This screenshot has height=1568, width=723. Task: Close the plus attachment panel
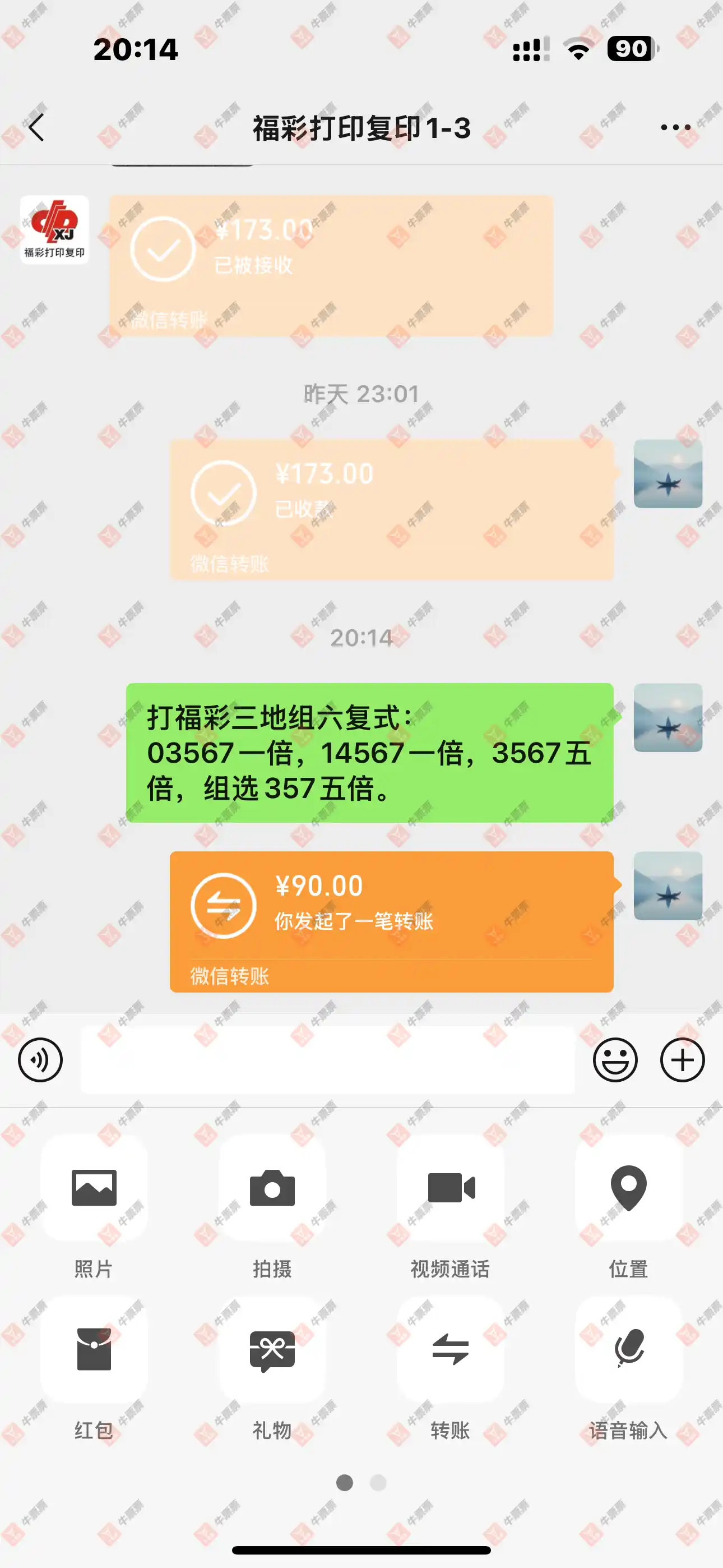682,1060
